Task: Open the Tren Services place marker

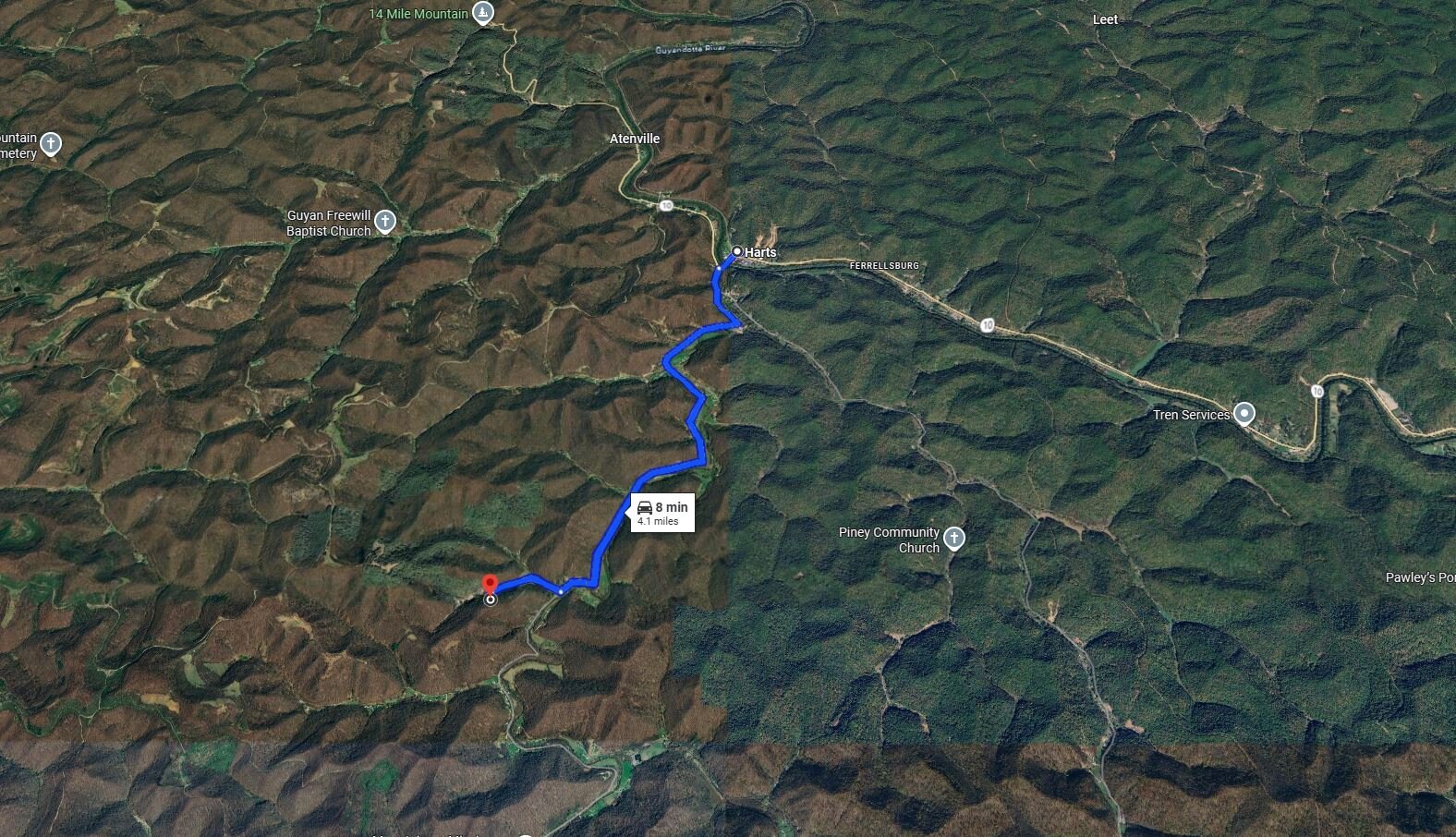Action: tap(1244, 414)
